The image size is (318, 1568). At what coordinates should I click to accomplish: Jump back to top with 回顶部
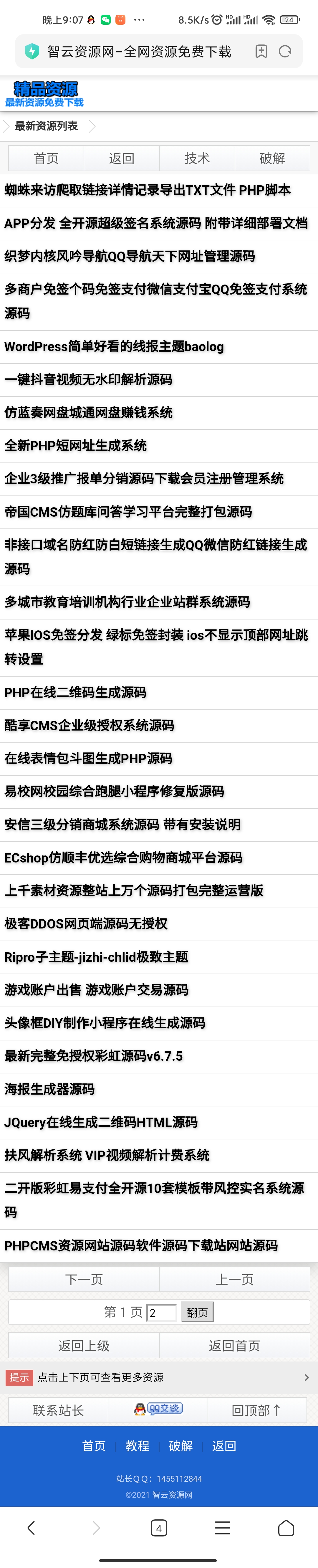click(256, 1410)
